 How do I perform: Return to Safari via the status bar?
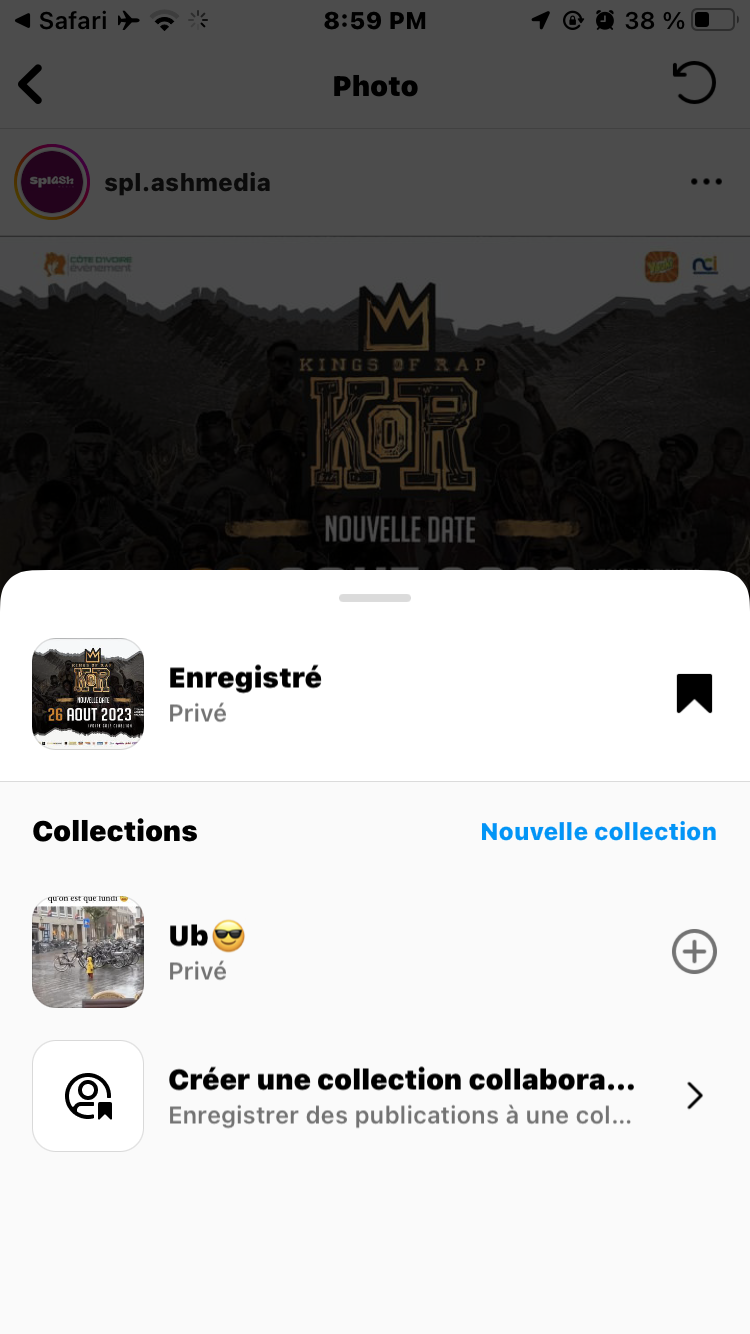(x=62, y=20)
